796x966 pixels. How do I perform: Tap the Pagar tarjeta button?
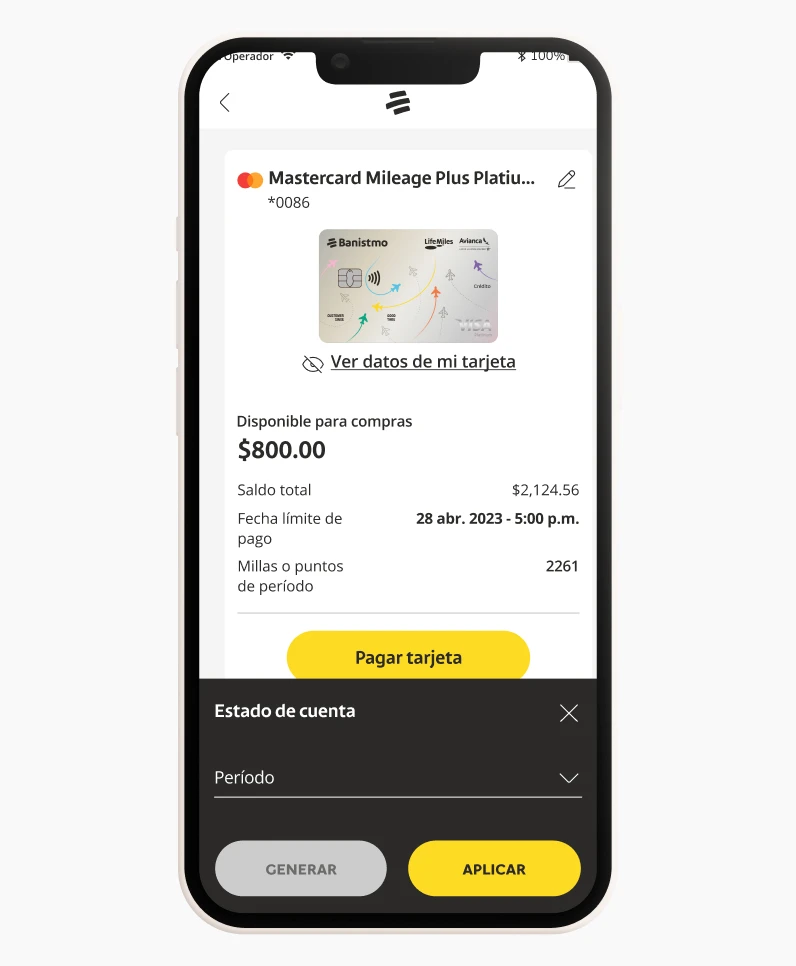tap(408, 657)
